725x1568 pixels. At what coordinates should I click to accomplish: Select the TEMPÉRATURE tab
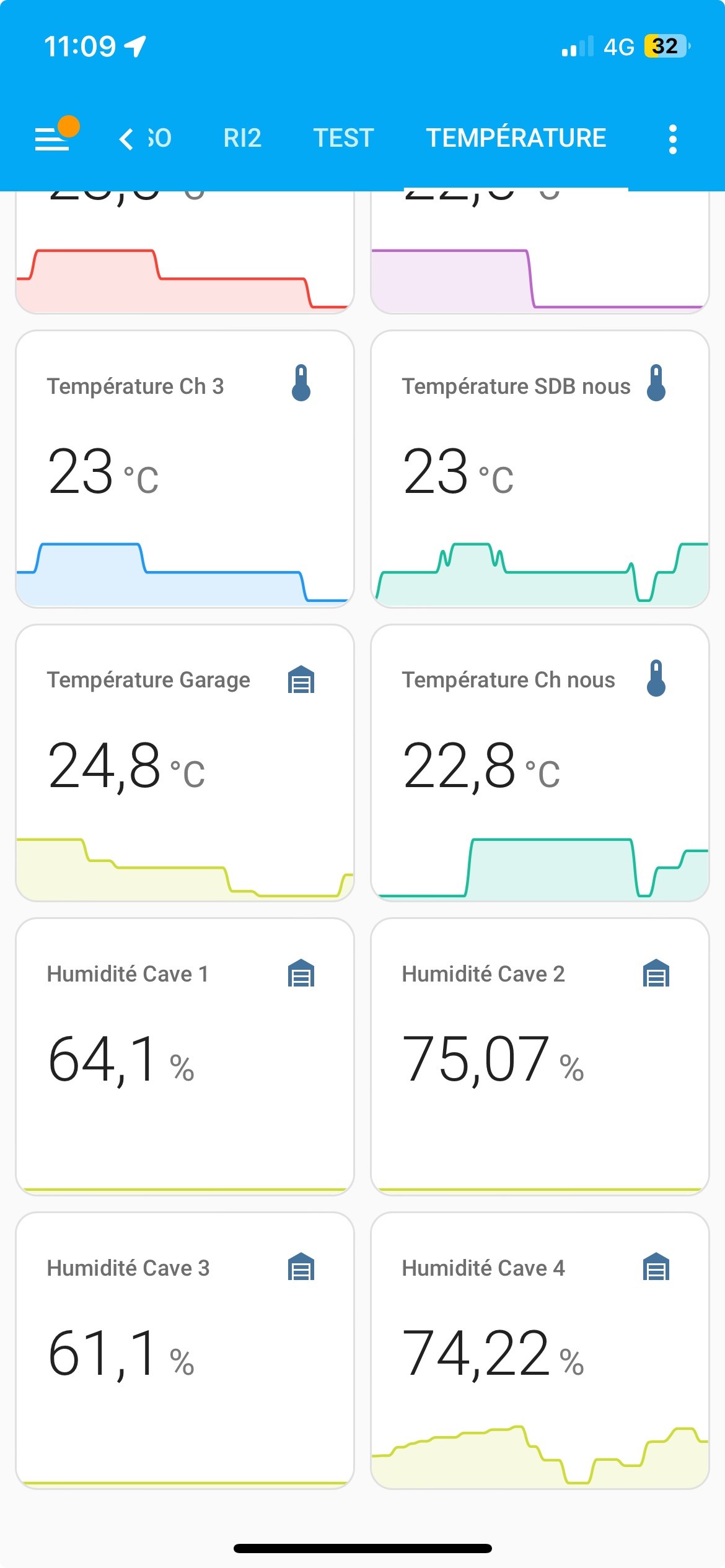tap(516, 138)
